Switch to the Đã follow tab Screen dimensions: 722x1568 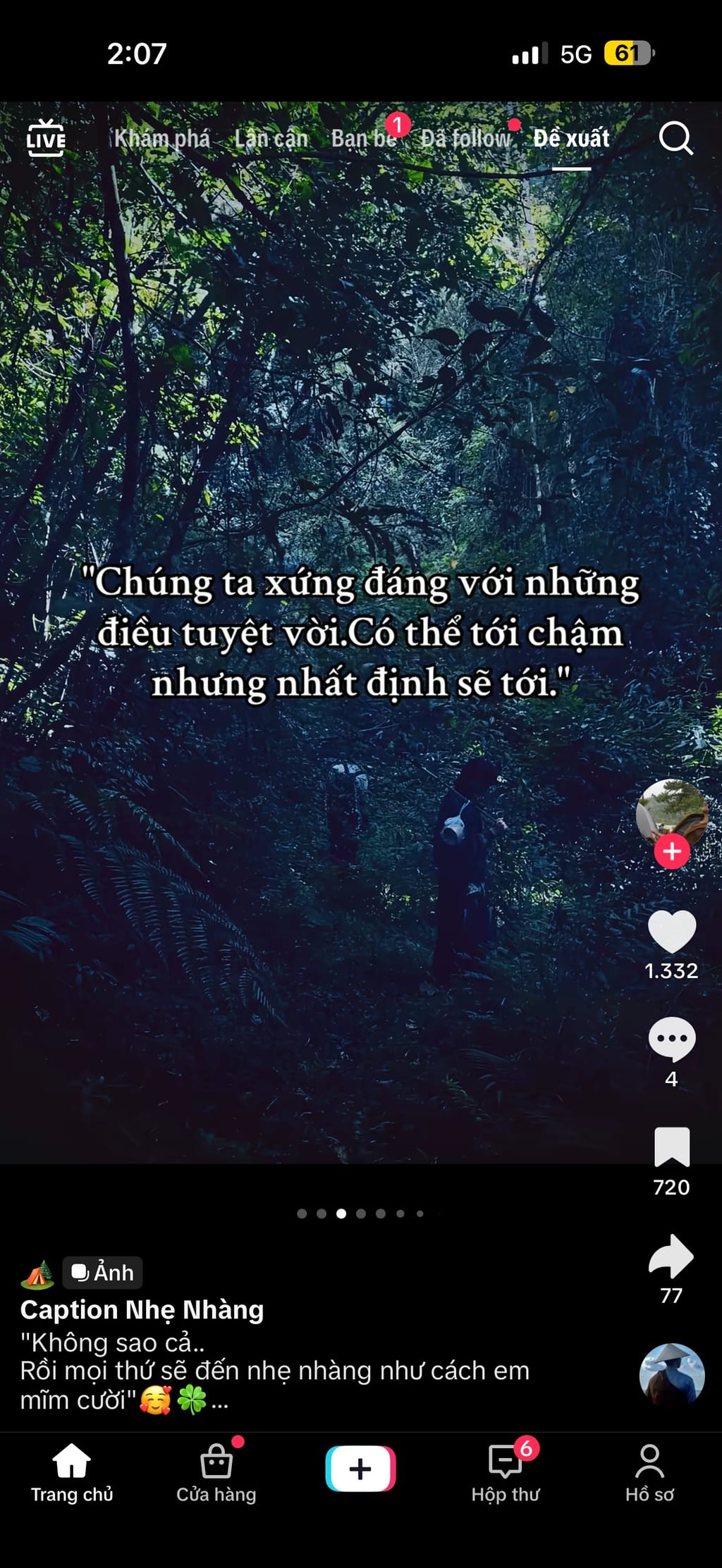pyautogui.click(x=466, y=138)
